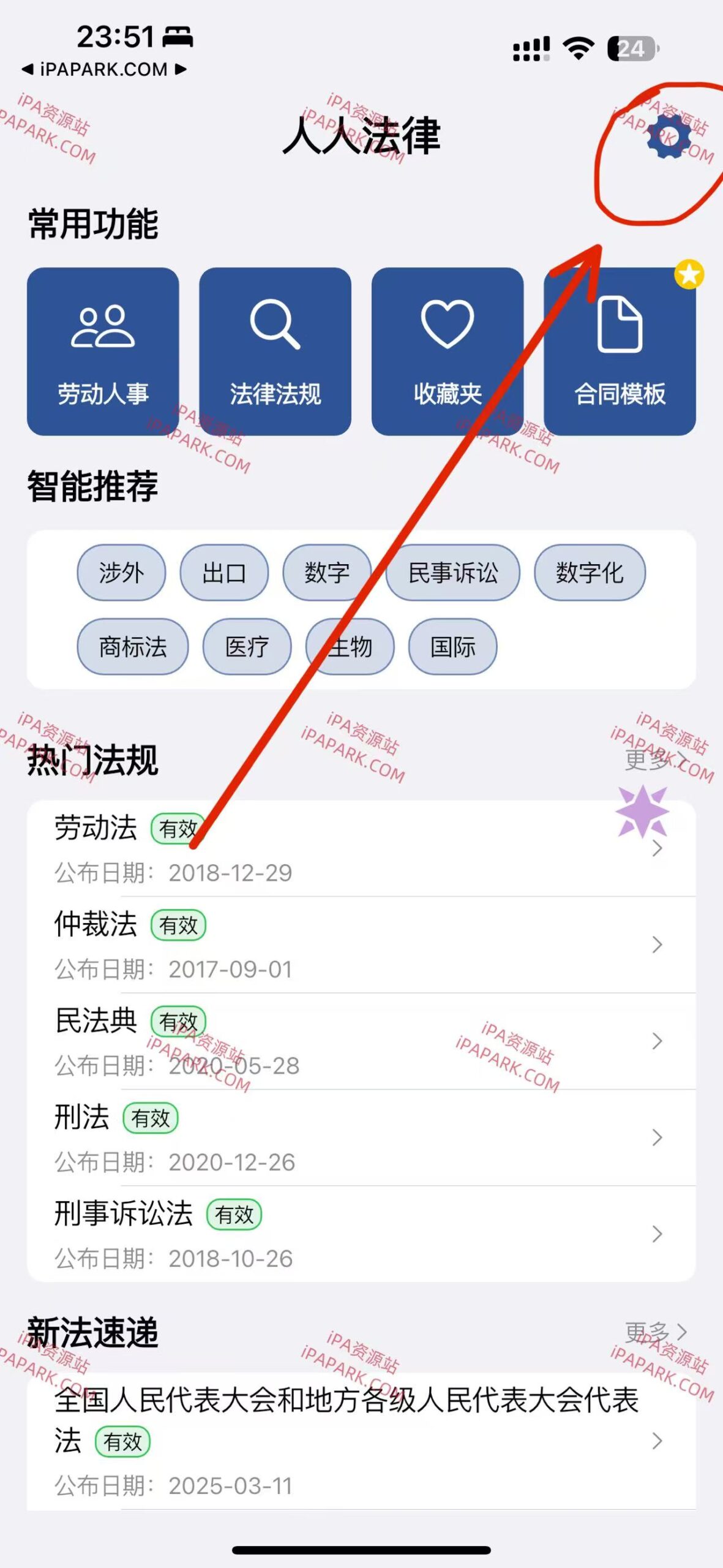Screen dimensions: 723x1568
Task: Expand 民法典 details with the arrow
Action: pos(658,1041)
